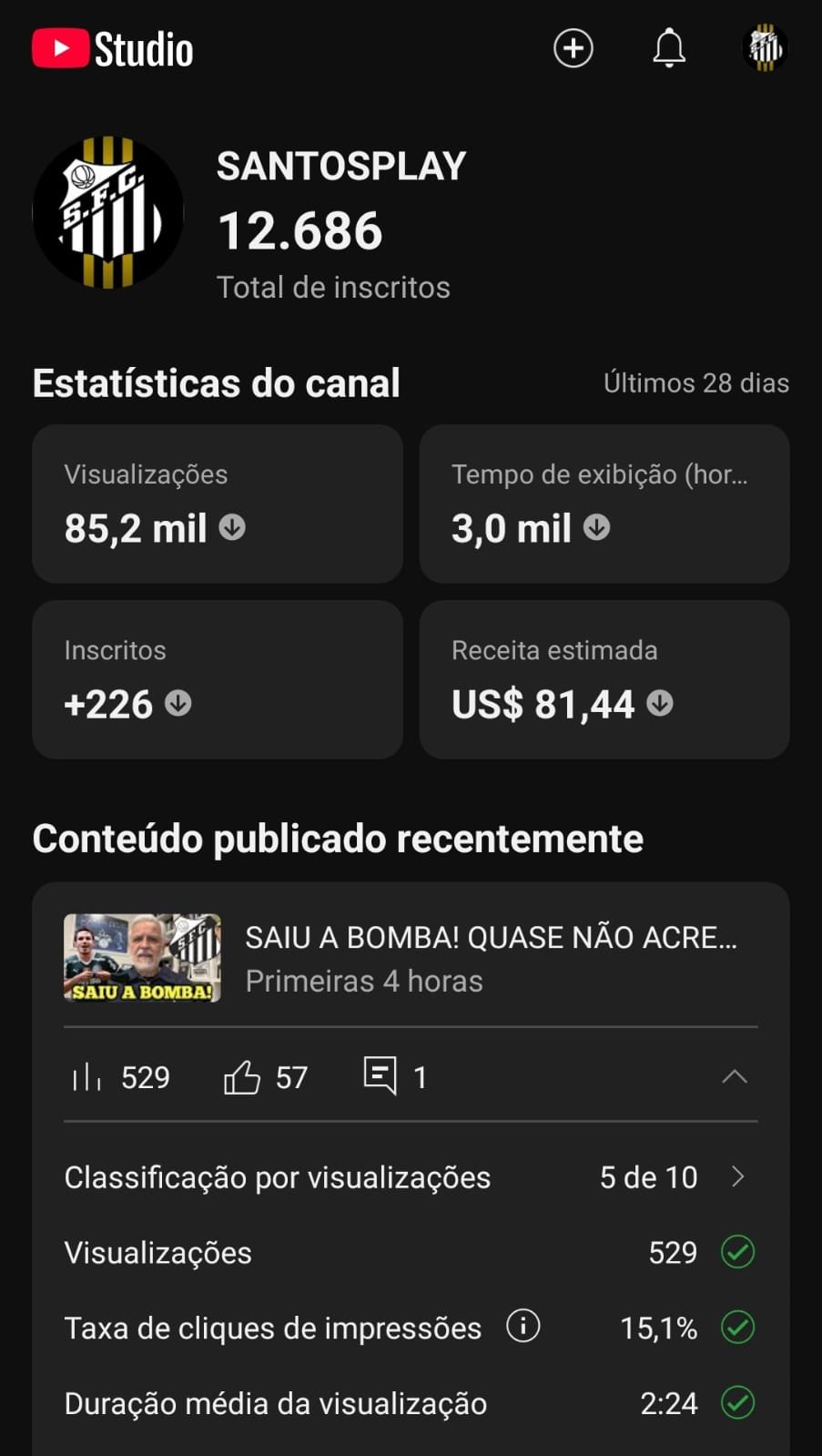This screenshot has height=1456, width=822.
Task: Tap the create plus icon
Action: 573,48
